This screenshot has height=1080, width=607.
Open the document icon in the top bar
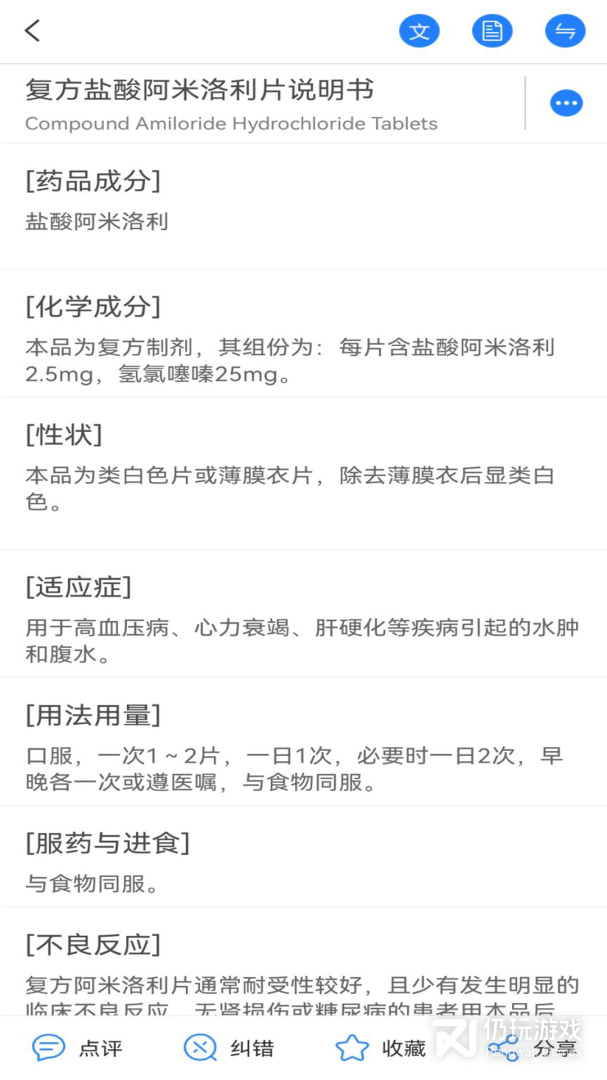click(x=492, y=31)
